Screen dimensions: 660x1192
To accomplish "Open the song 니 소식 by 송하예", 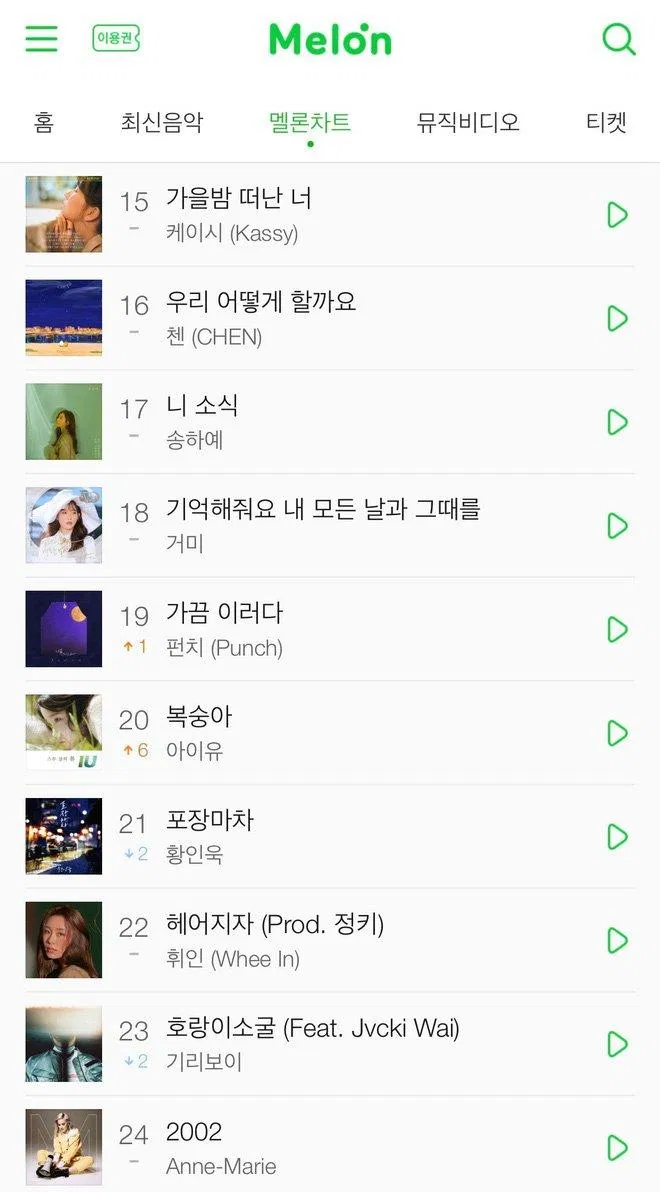I will 202,406.
